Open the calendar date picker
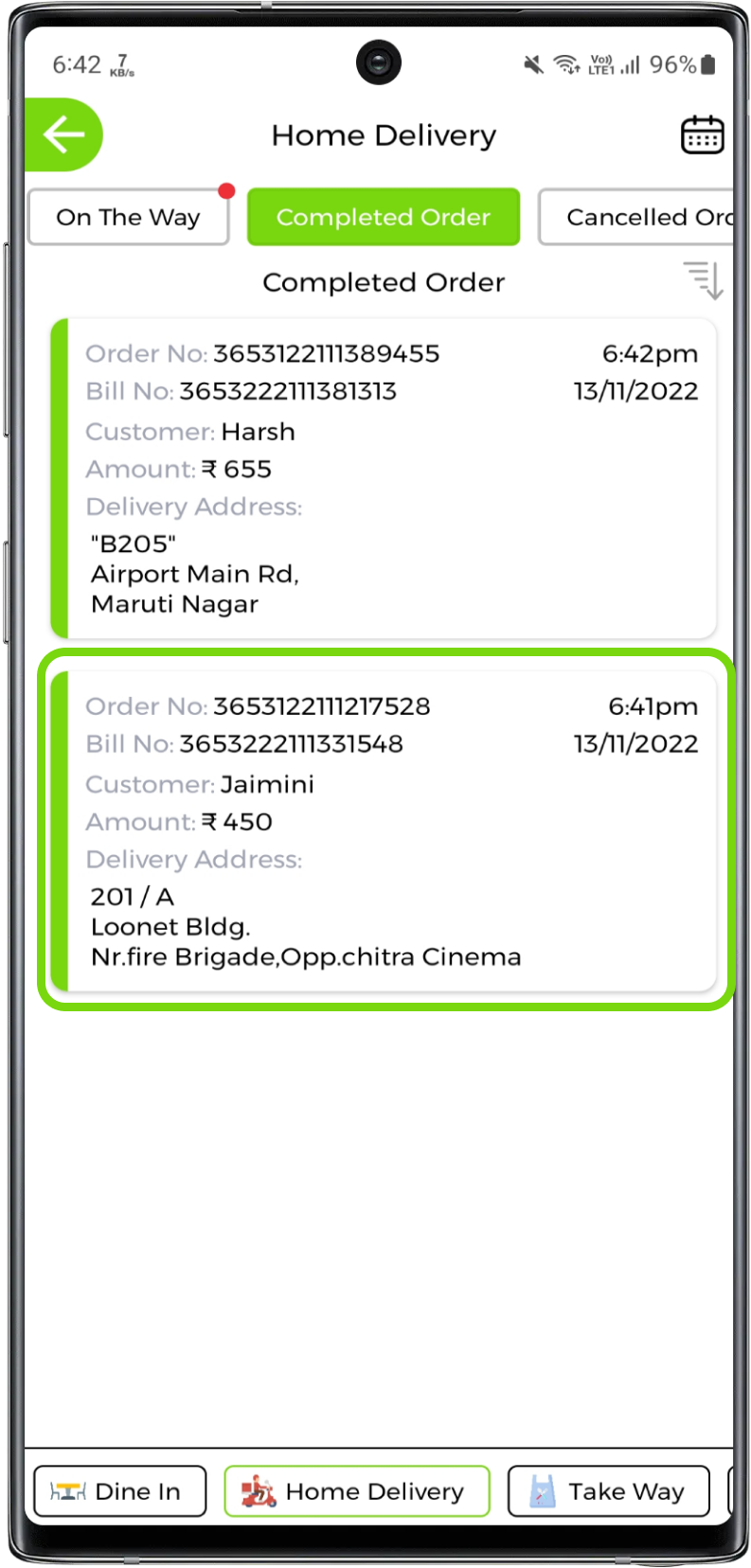Viewport: 751px width, 1568px height. click(702, 135)
